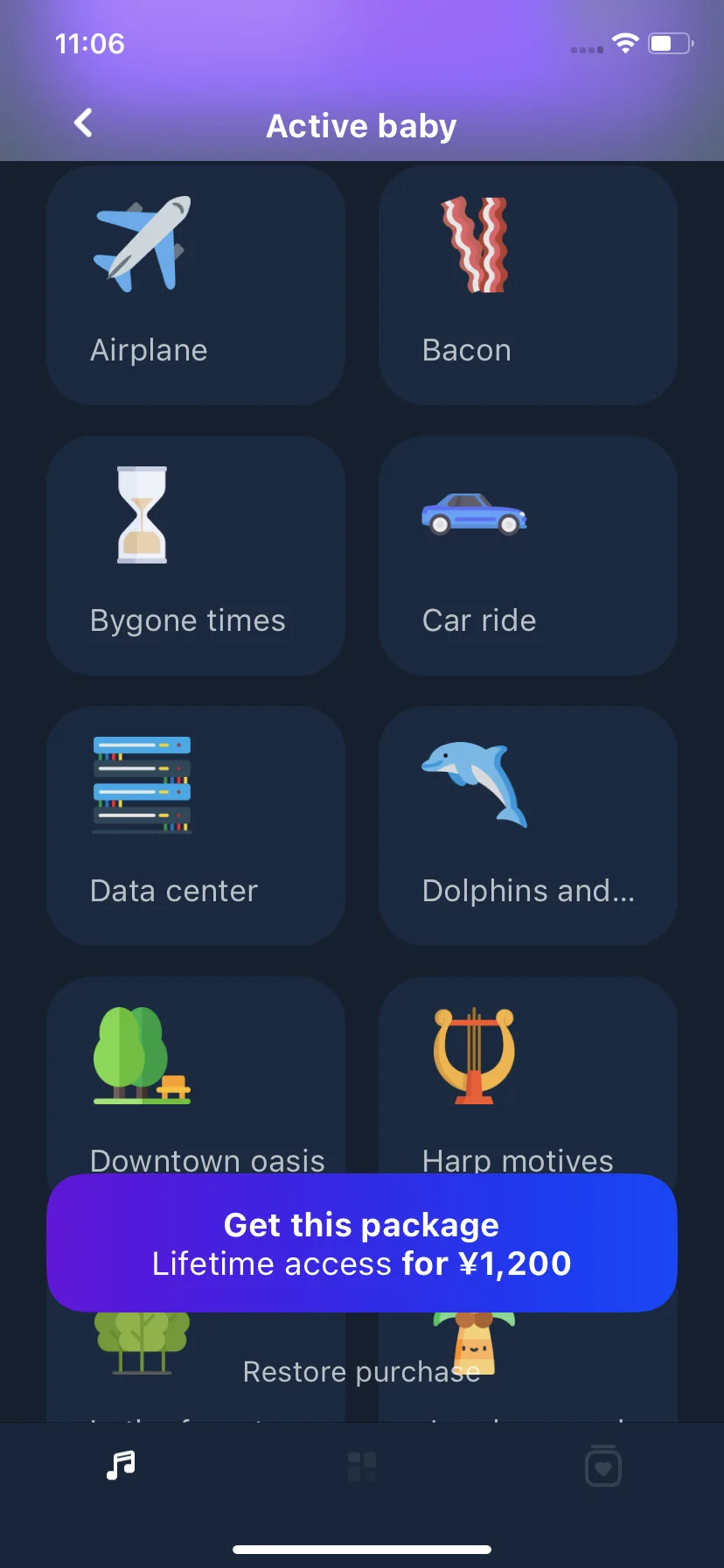Image resolution: width=724 pixels, height=1568 pixels.
Task: Open the grid categories tab
Action: click(362, 1466)
